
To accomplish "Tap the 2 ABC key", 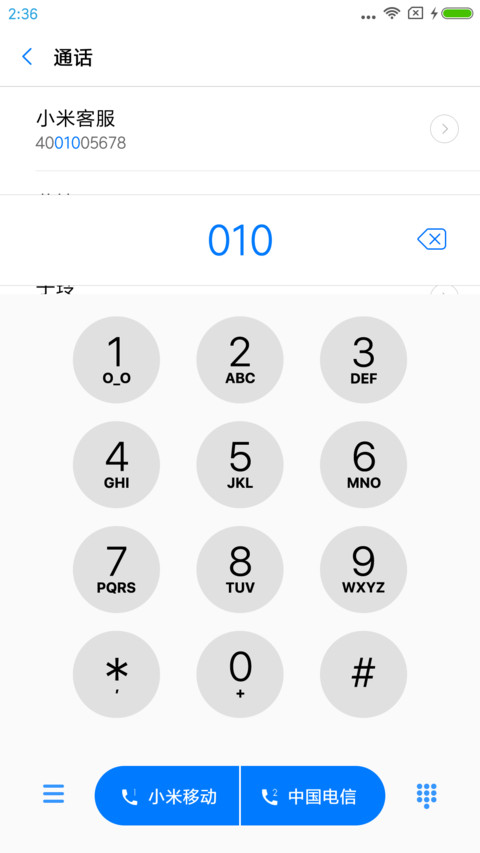I will [x=240, y=360].
